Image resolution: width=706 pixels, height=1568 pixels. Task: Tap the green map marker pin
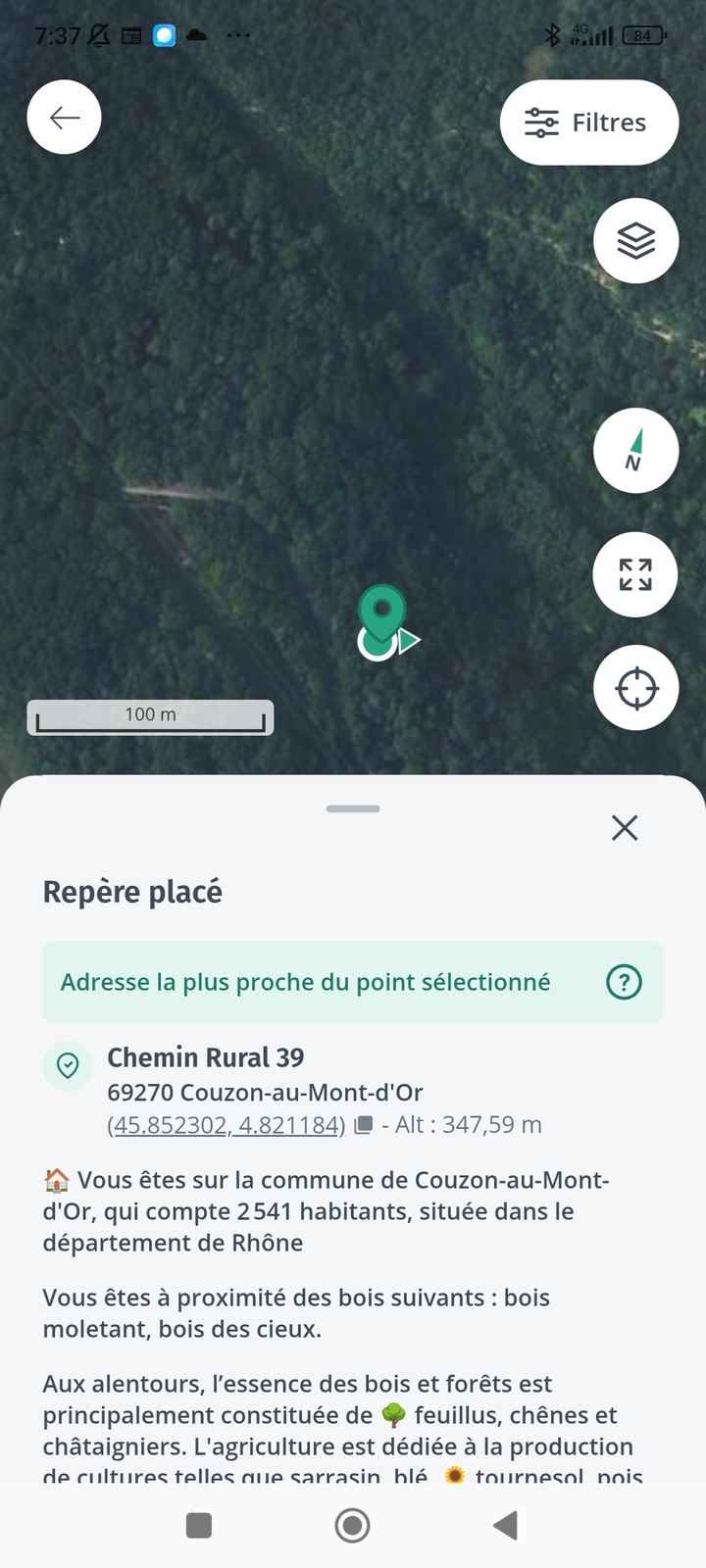381,612
